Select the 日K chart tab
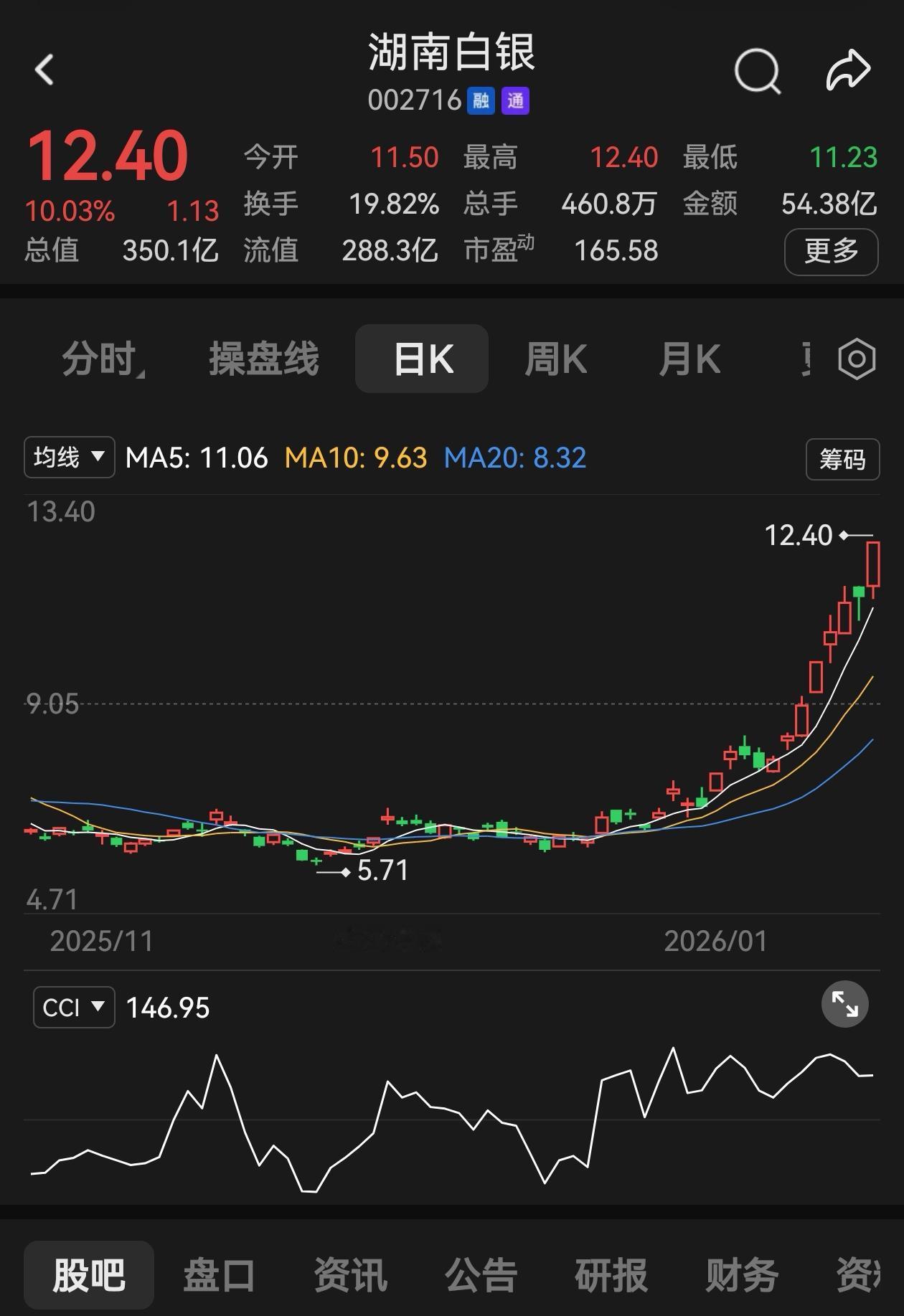 (x=422, y=359)
